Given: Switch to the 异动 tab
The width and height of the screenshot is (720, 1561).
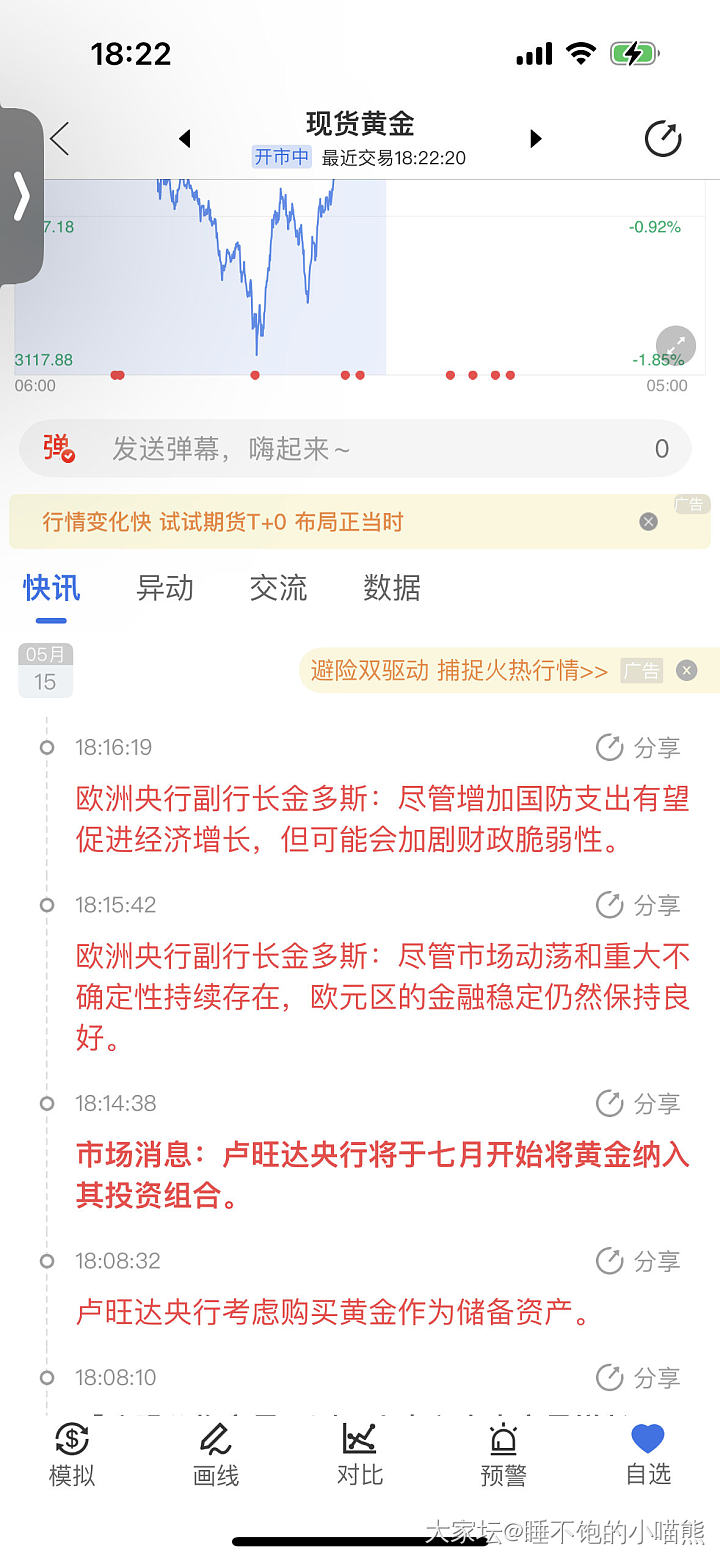Looking at the screenshot, I should coord(165,588).
